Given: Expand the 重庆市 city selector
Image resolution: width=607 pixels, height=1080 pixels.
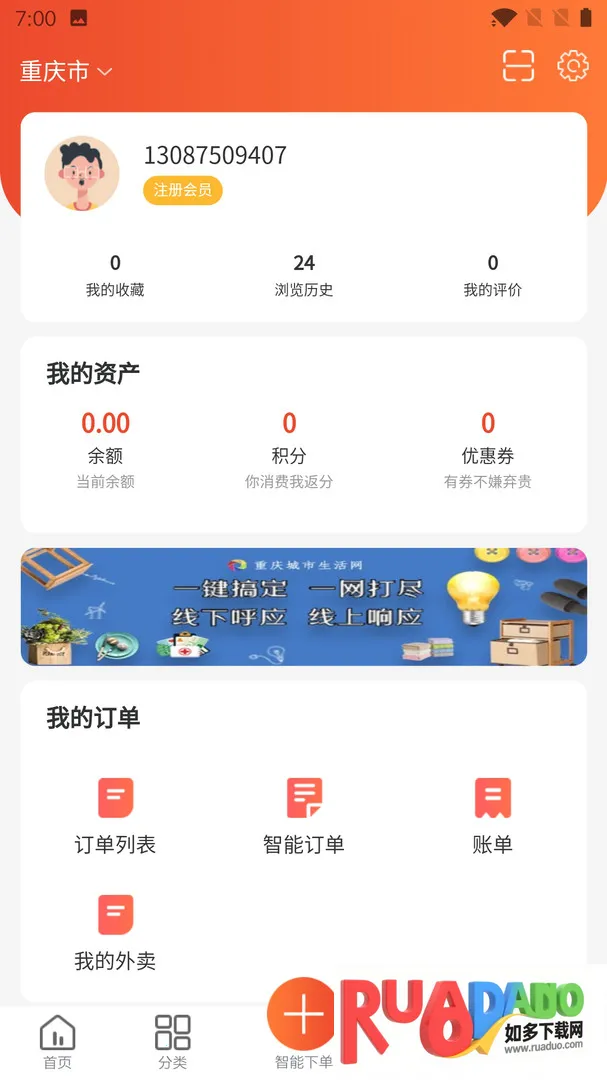Looking at the screenshot, I should 66,71.
